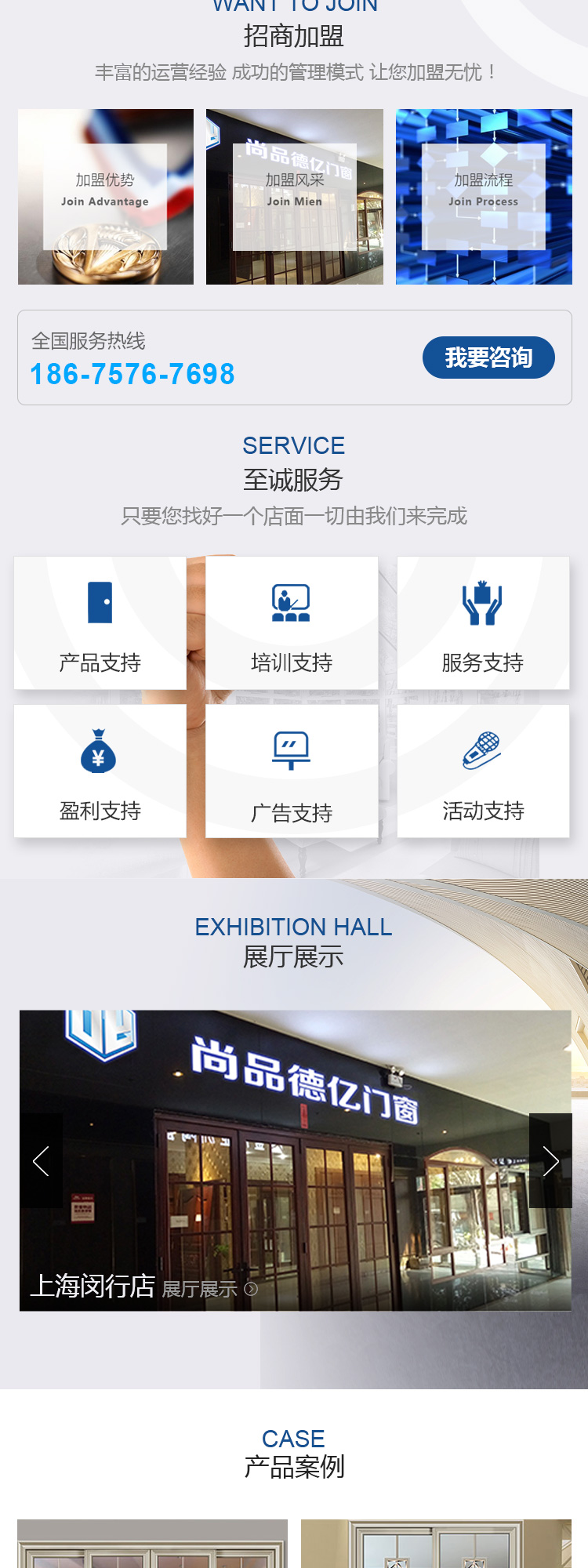Call the hotline 186-7576-7698
588x1568 pixels.
[x=132, y=374]
